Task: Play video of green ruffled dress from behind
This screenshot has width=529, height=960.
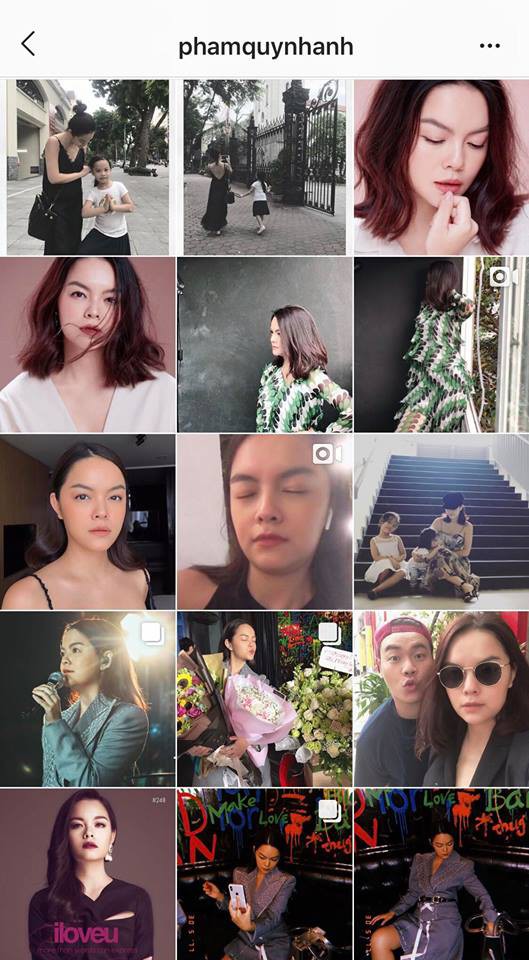Action: pos(441,345)
